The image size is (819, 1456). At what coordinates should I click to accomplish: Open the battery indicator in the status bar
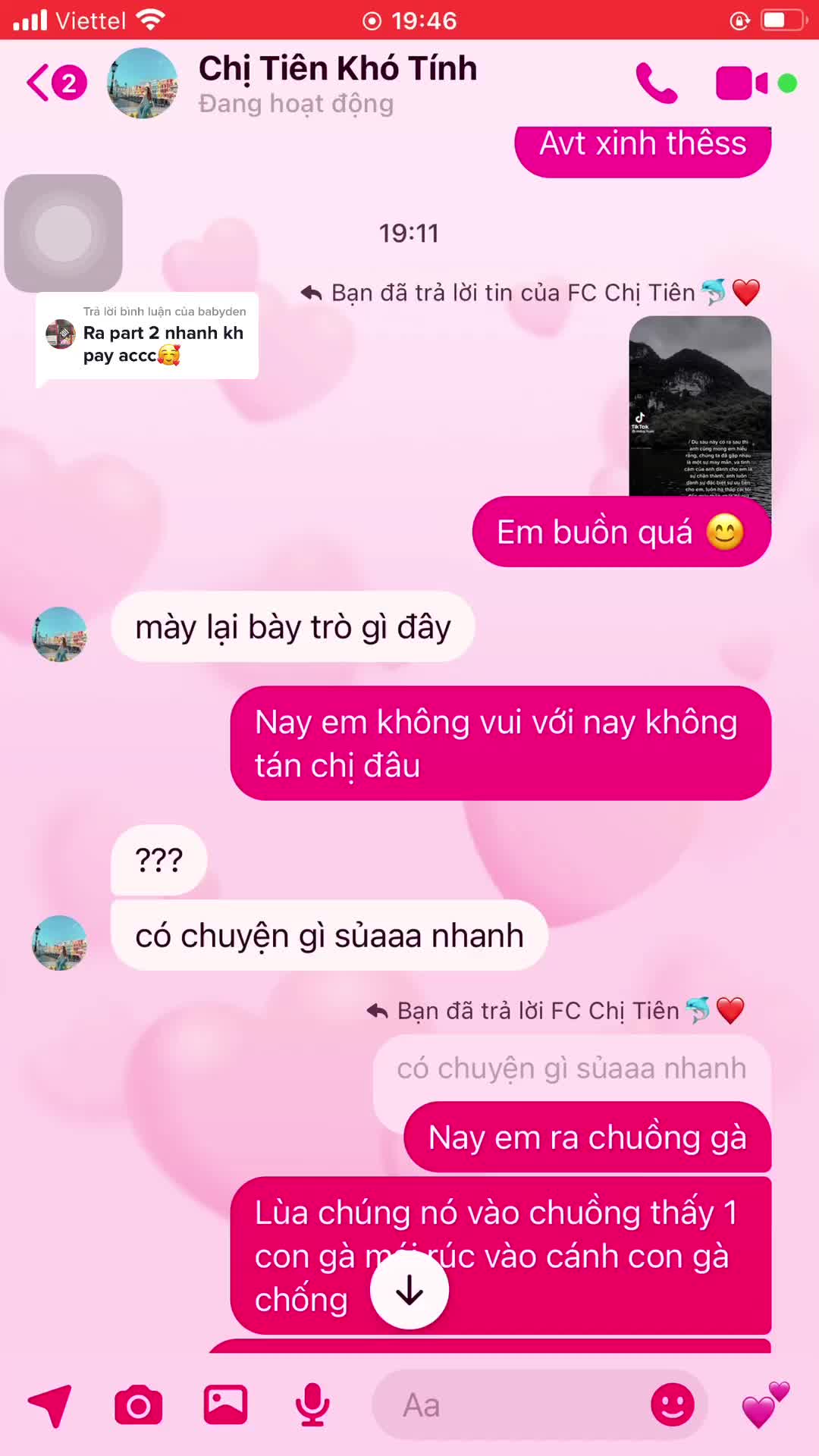click(x=783, y=19)
